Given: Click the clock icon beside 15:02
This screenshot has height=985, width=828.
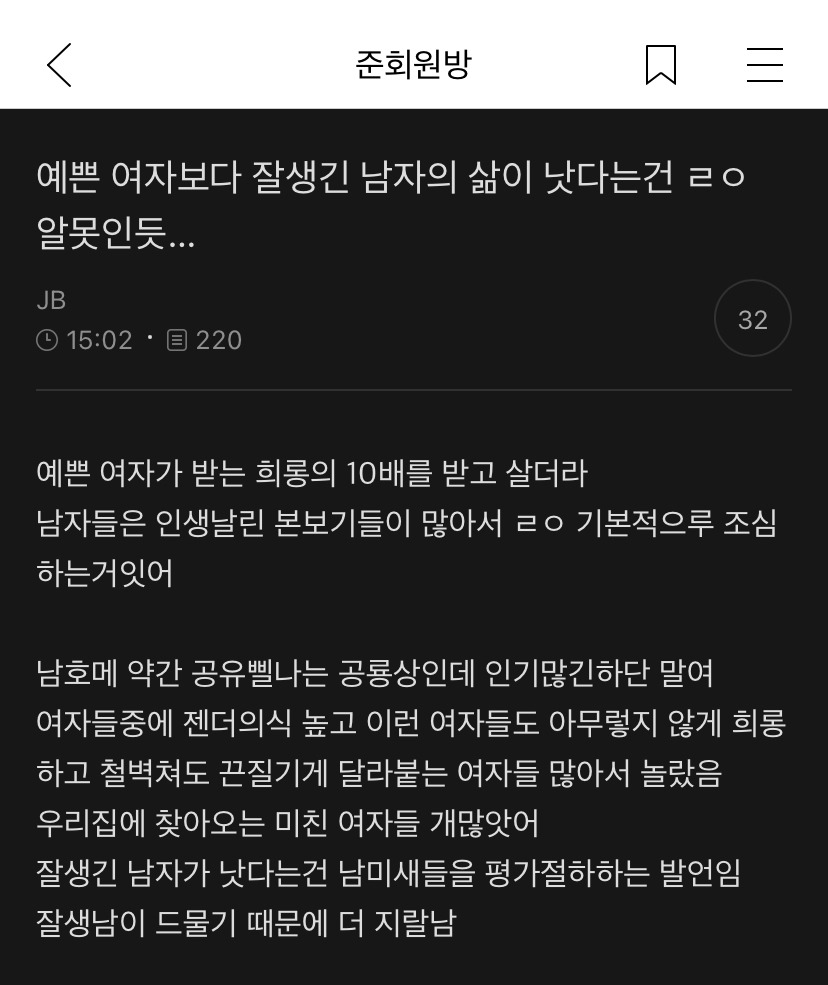Looking at the screenshot, I should pos(48,340).
